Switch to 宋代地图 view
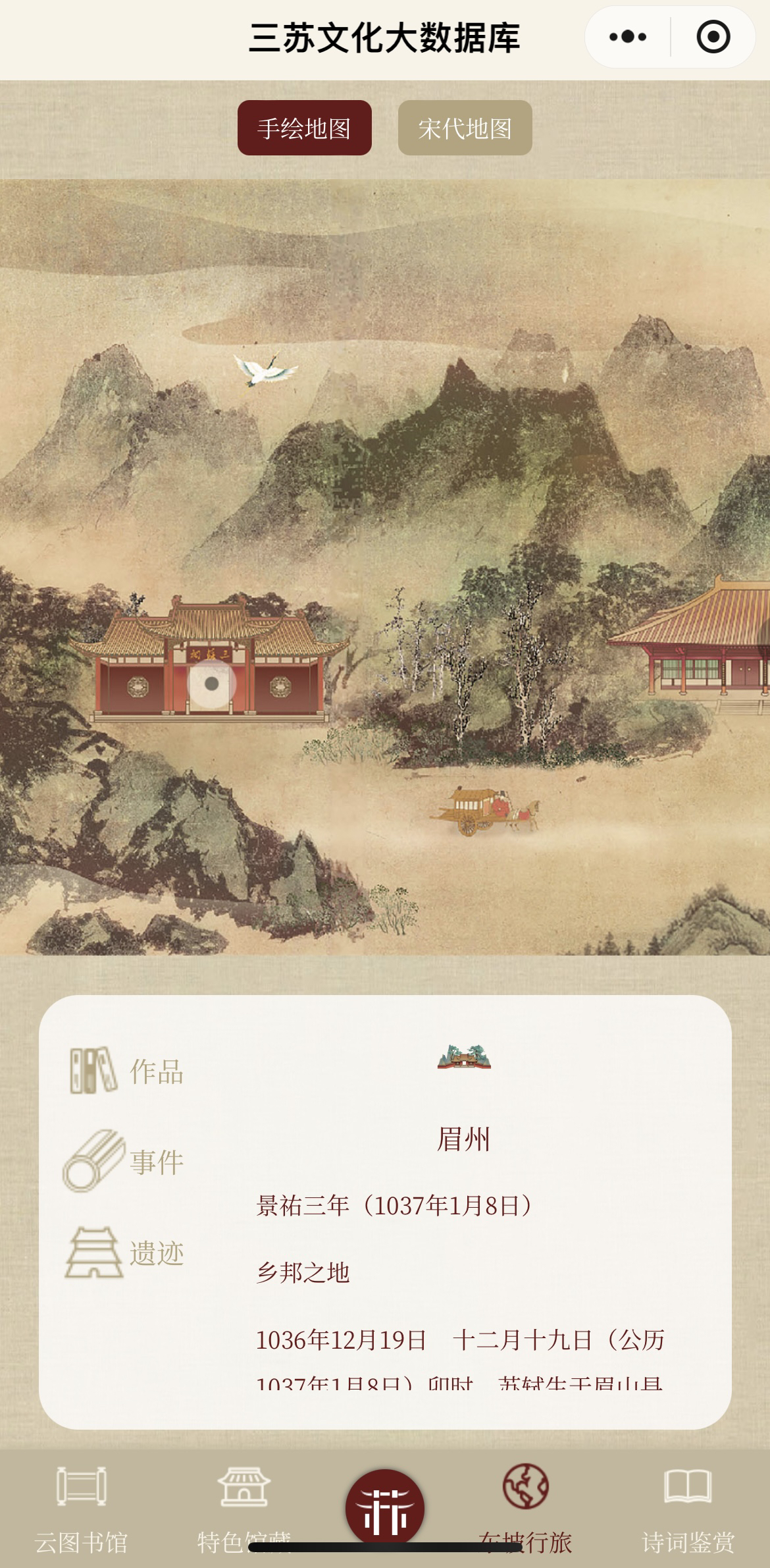Viewport: 770px width, 1568px height. click(x=465, y=128)
